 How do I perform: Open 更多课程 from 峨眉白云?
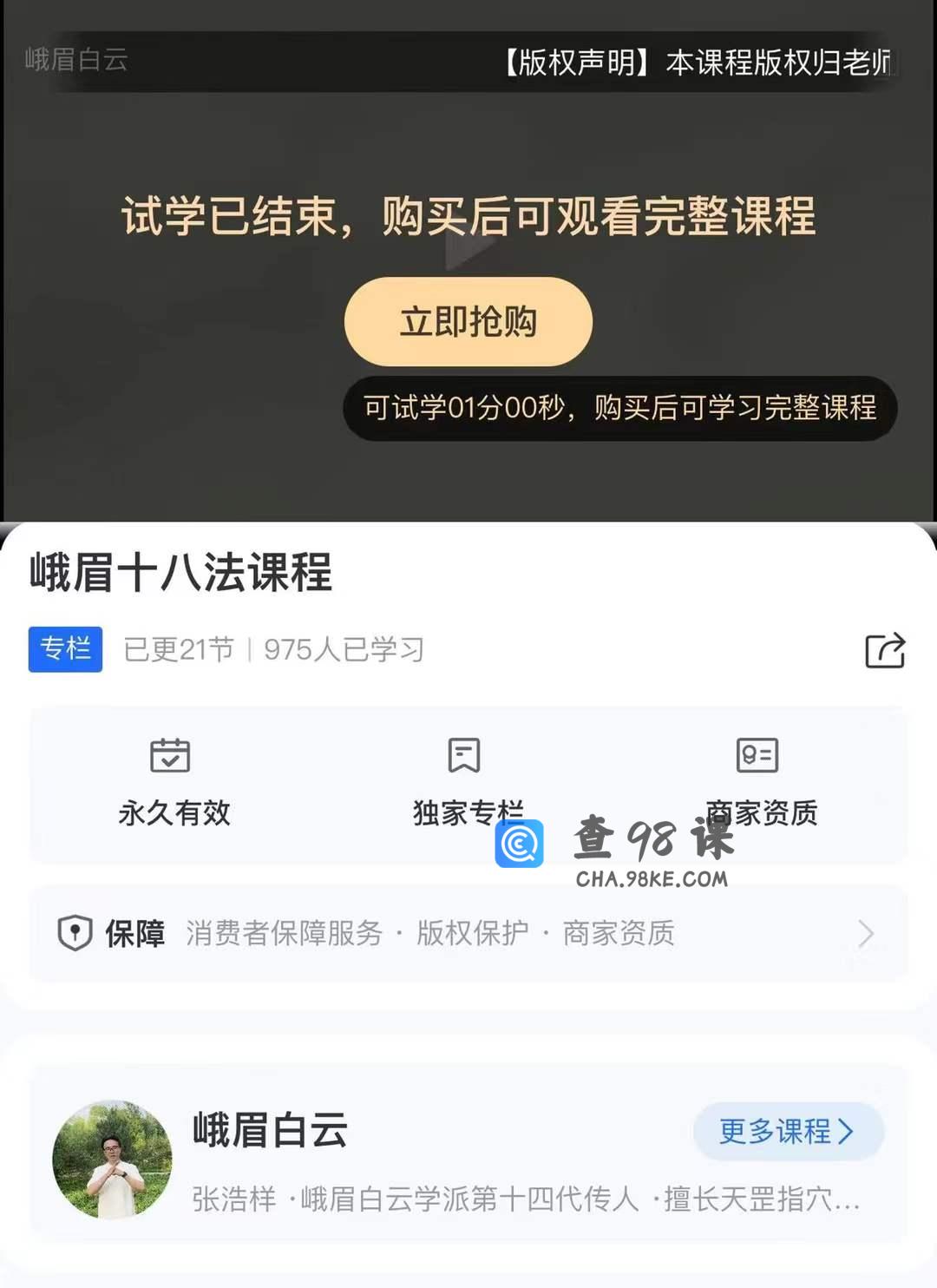click(788, 1131)
